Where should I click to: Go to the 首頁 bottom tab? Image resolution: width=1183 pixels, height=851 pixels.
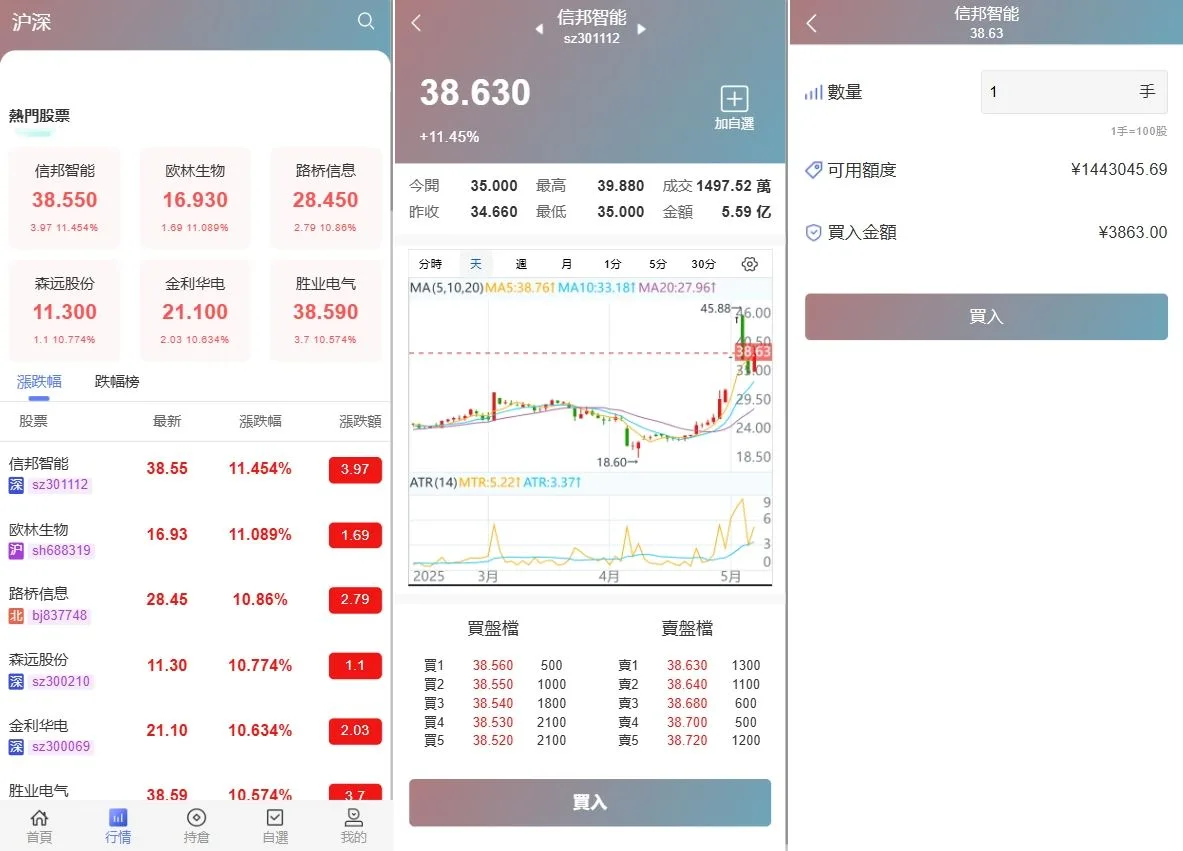39,826
